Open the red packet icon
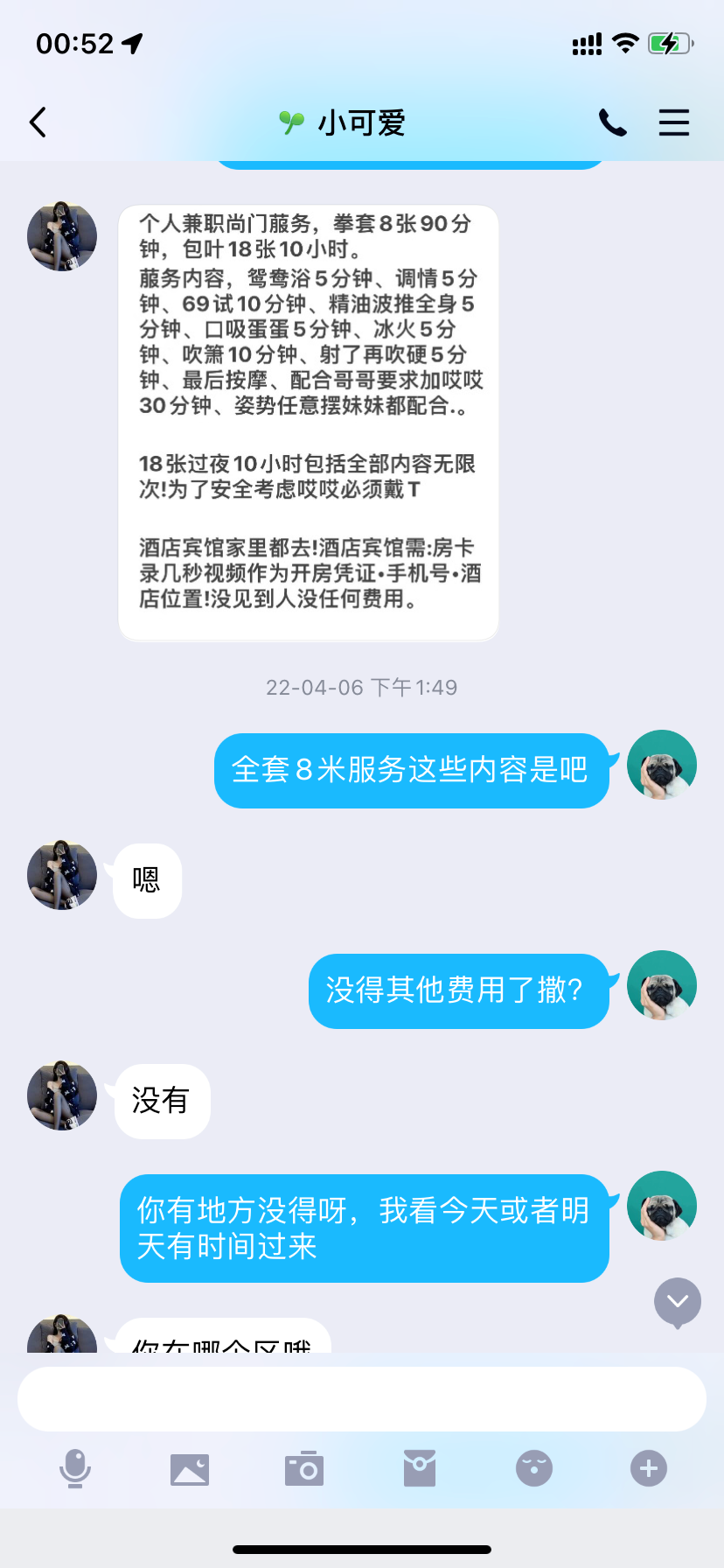This screenshot has width=724, height=1568. click(420, 1468)
